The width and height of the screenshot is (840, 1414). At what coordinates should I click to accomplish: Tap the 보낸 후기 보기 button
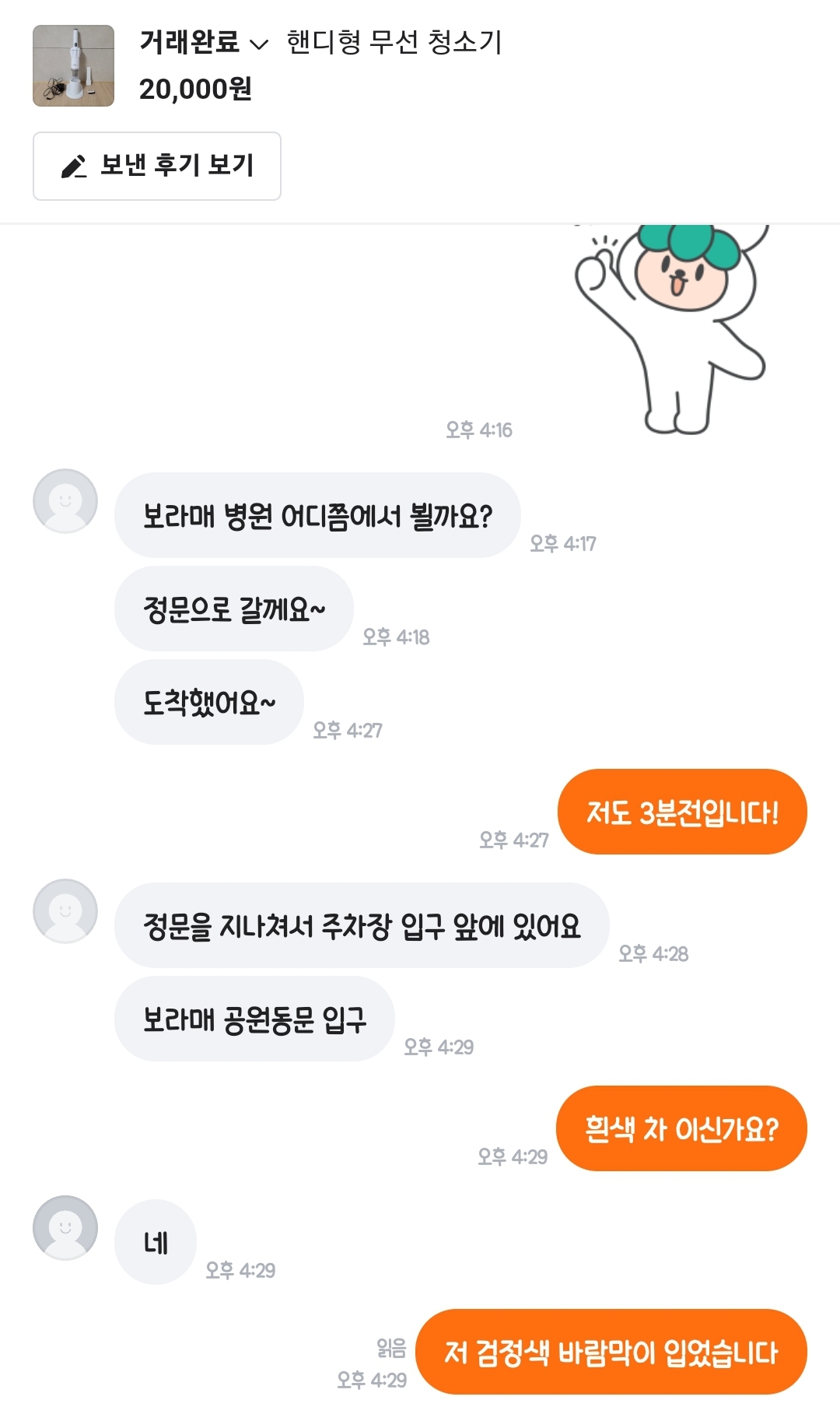point(157,166)
